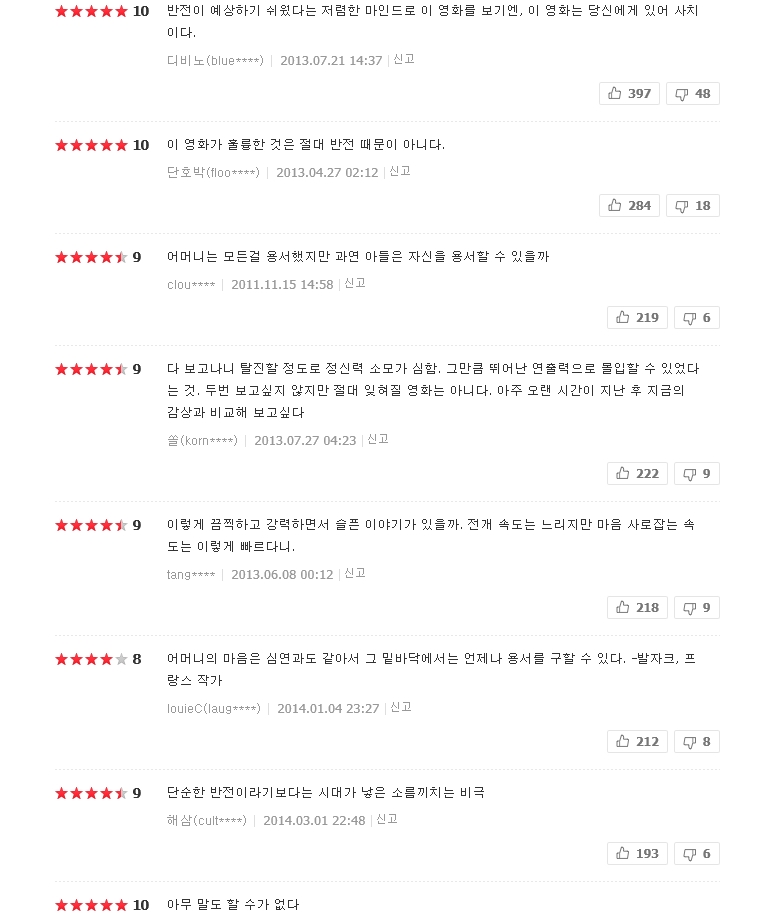The height and width of the screenshot is (919, 769).
Task: Like the review by 쏠 with 222 votes
Action: (x=637, y=474)
